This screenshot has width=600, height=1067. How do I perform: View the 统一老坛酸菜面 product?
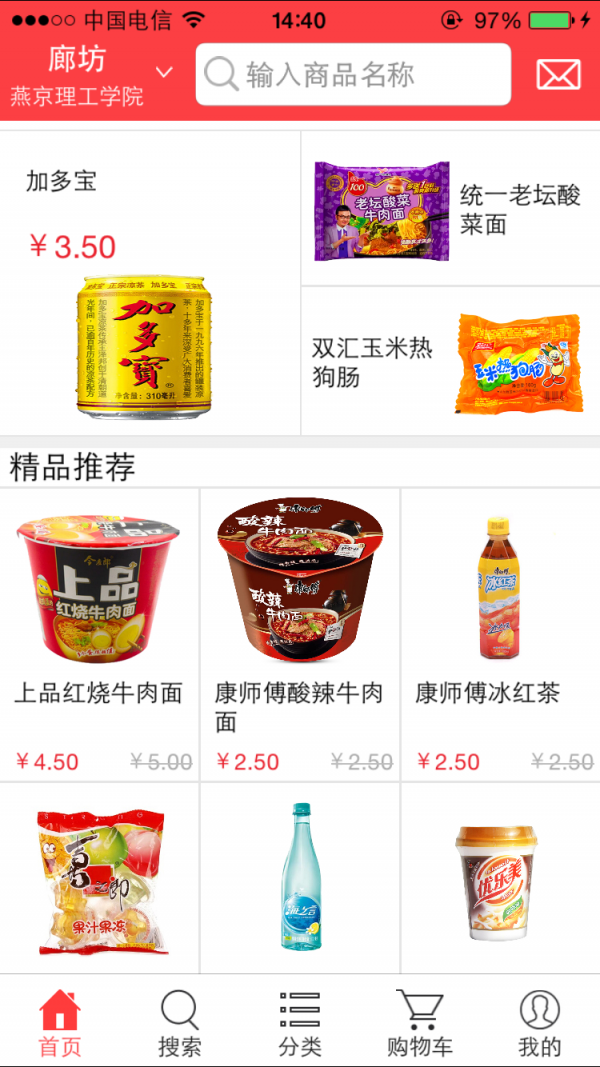point(450,210)
